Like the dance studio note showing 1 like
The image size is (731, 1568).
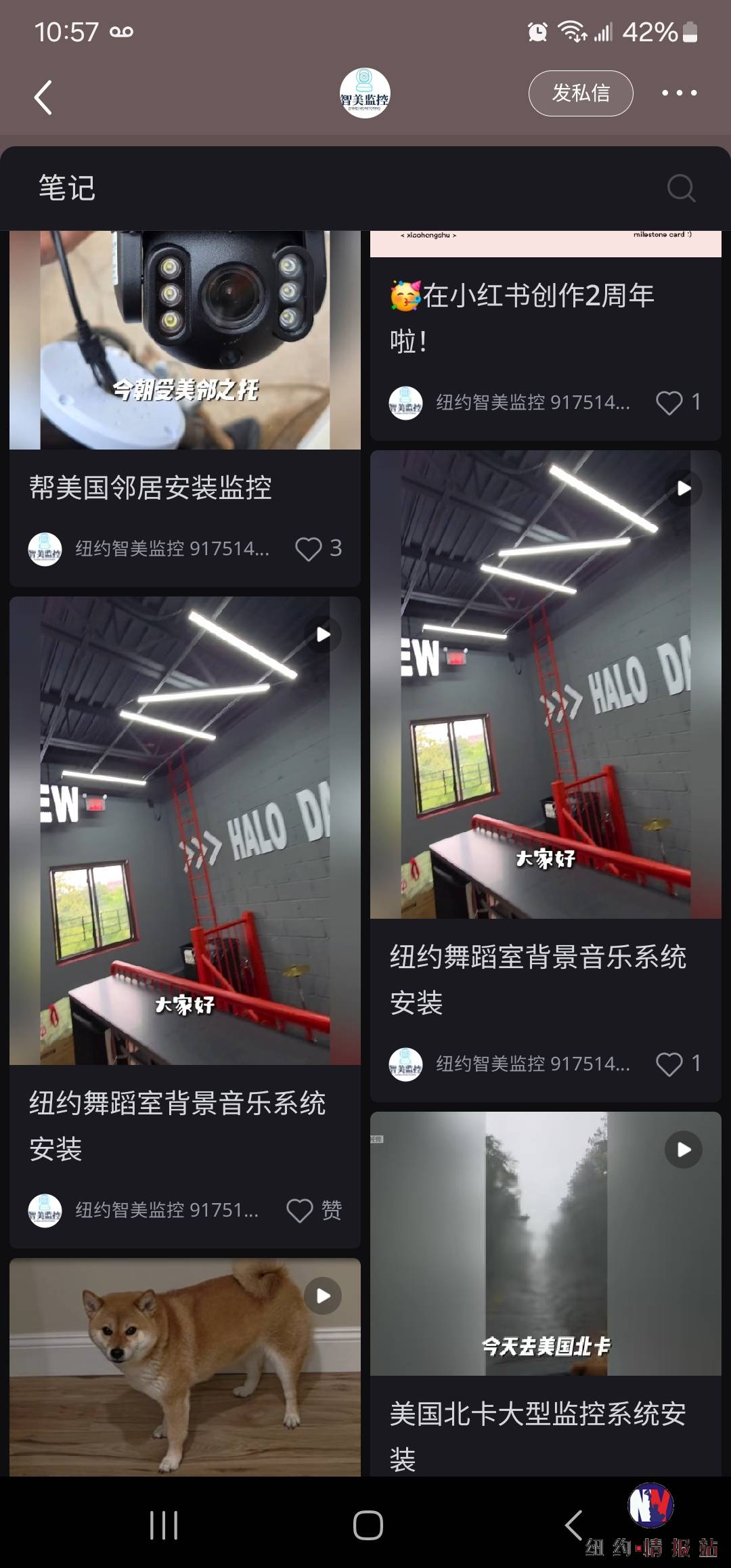coord(669,1064)
